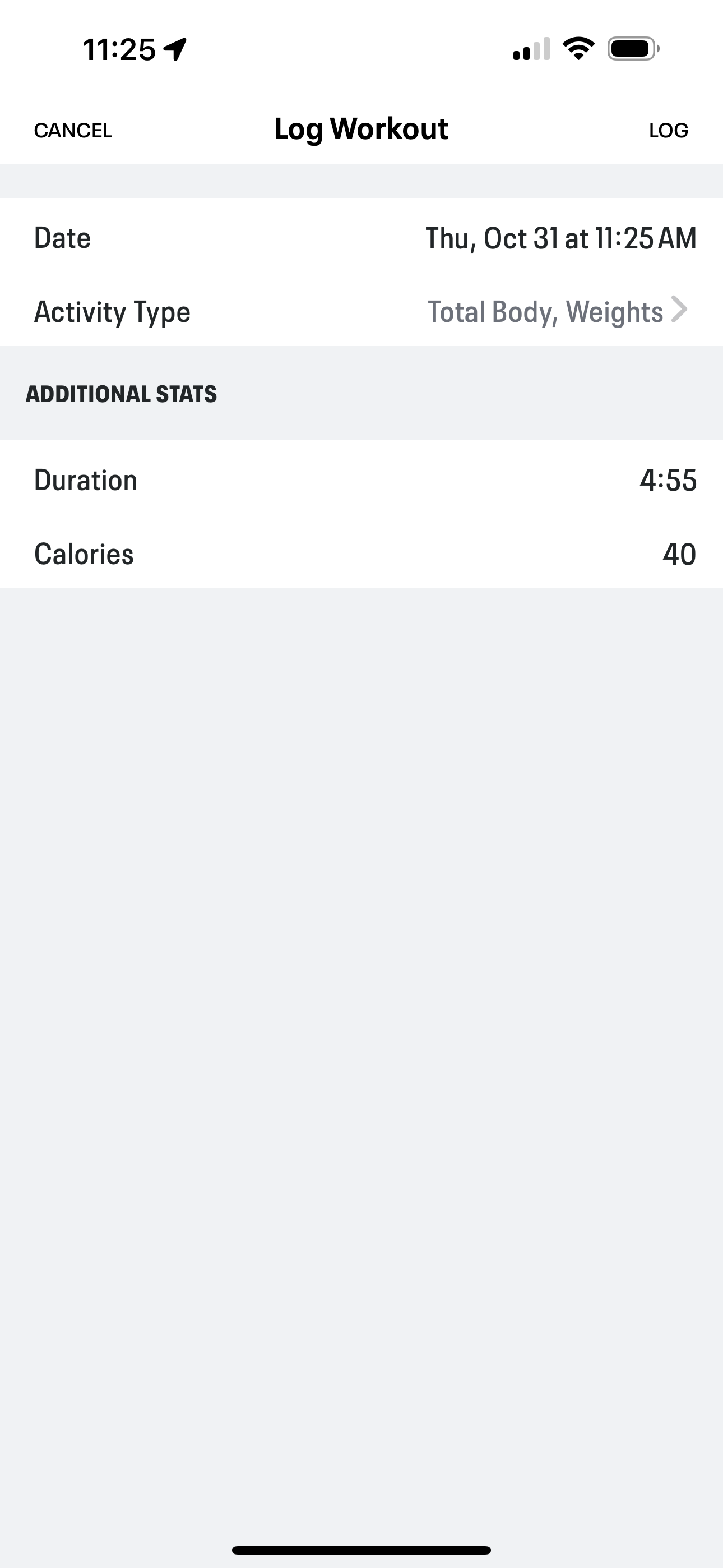Select the Duration row
The width and height of the screenshot is (723, 1568).
(361, 480)
